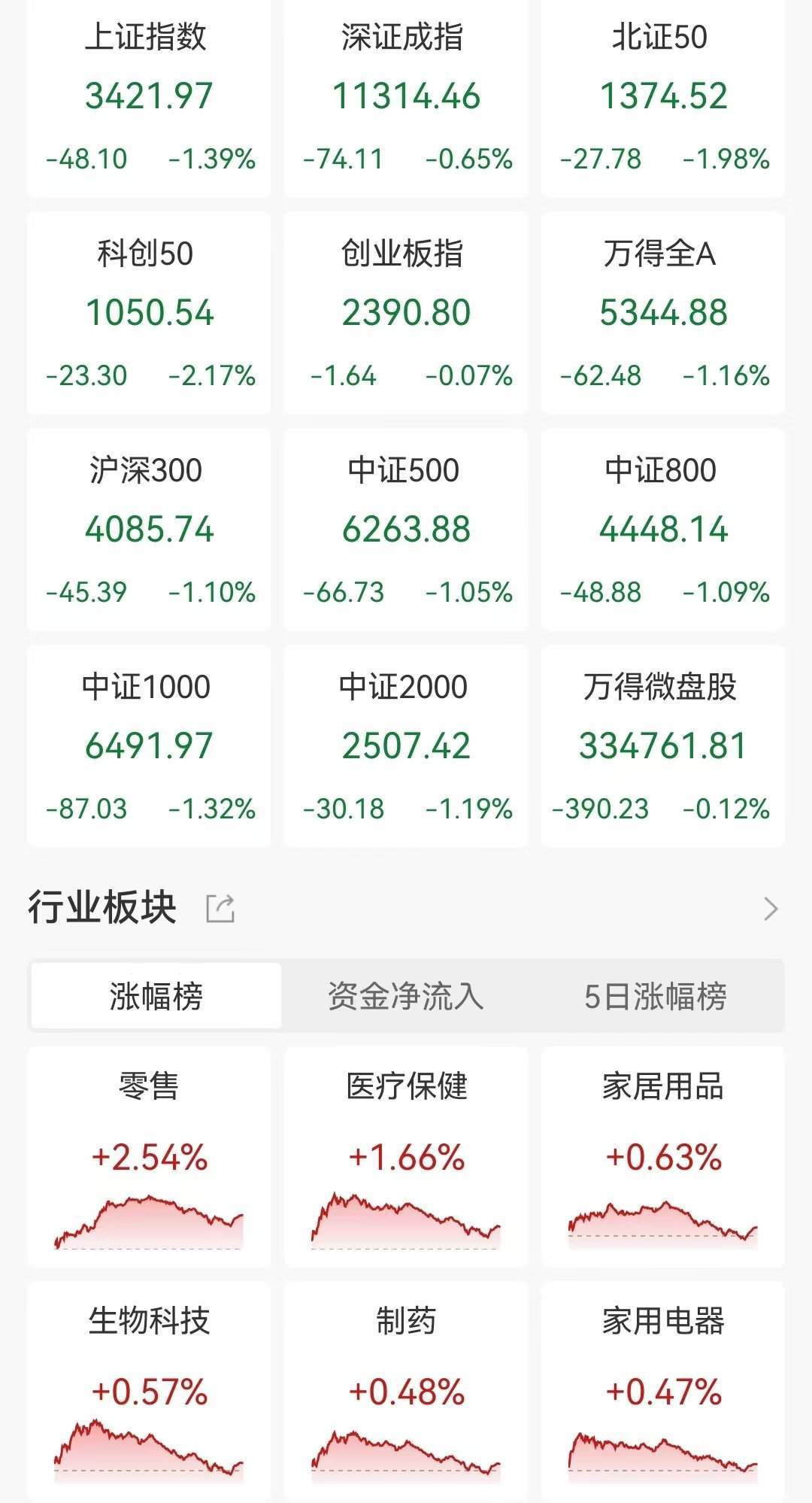Open the 中证1000 index card

point(149,746)
